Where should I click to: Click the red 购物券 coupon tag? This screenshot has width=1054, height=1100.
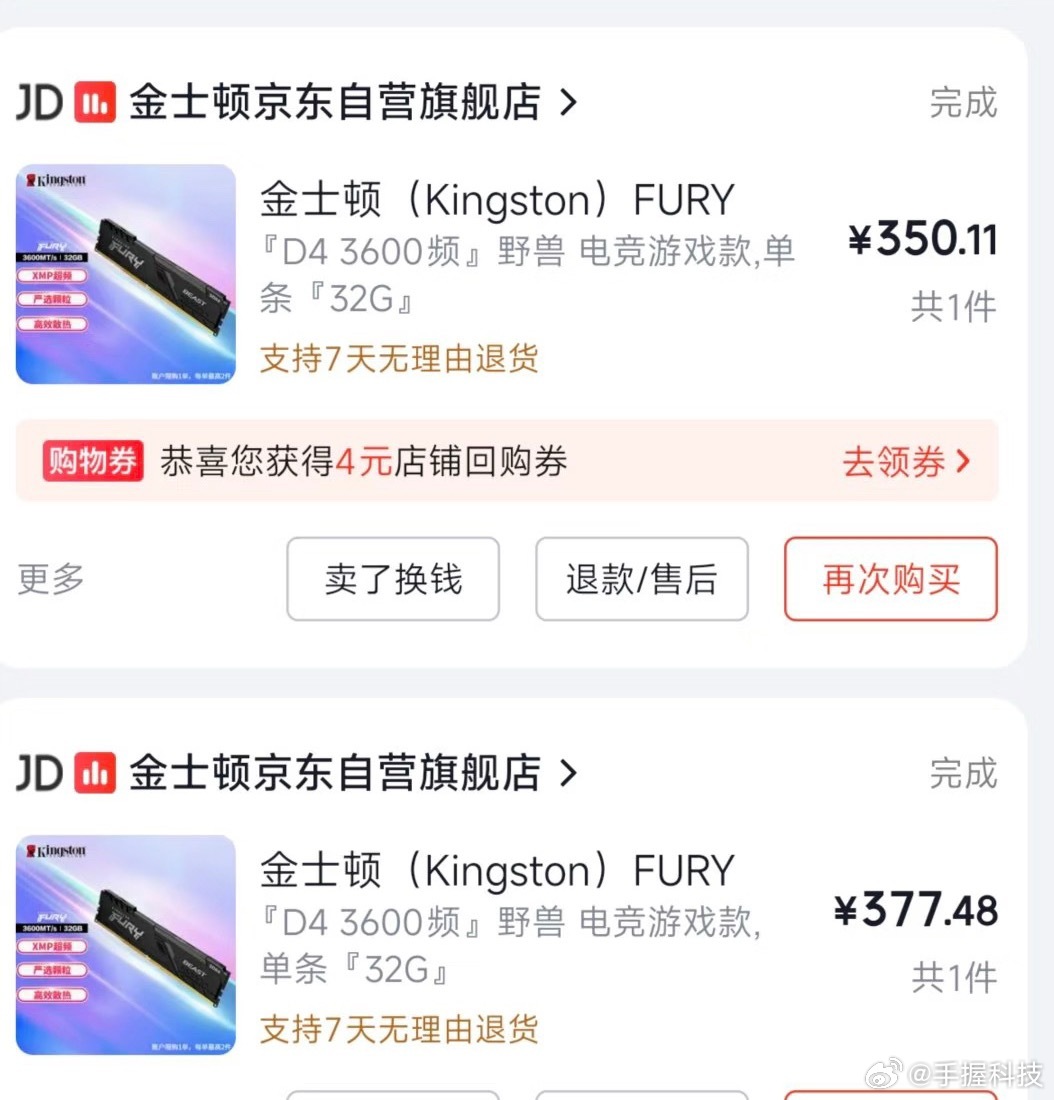[92, 462]
